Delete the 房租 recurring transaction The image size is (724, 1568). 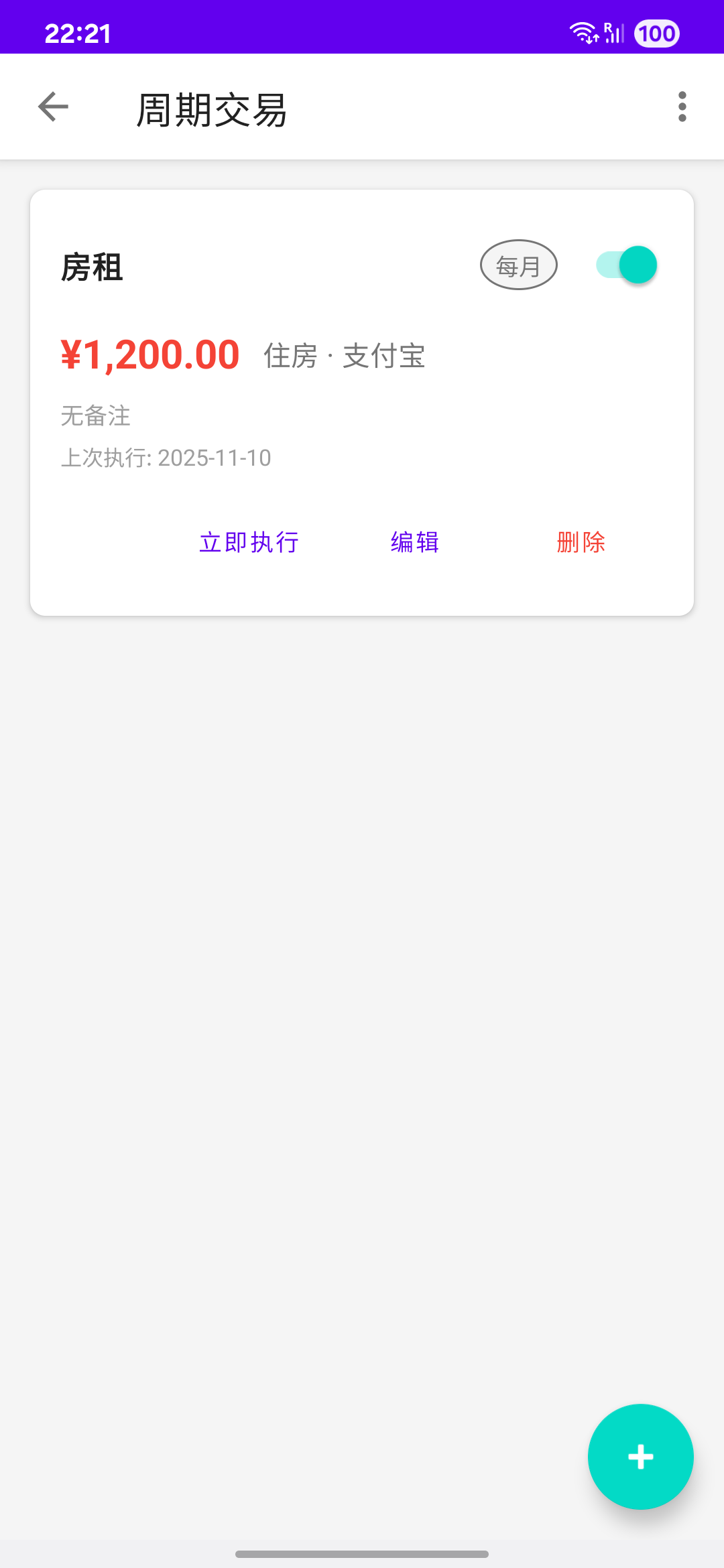pyautogui.click(x=581, y=542)
